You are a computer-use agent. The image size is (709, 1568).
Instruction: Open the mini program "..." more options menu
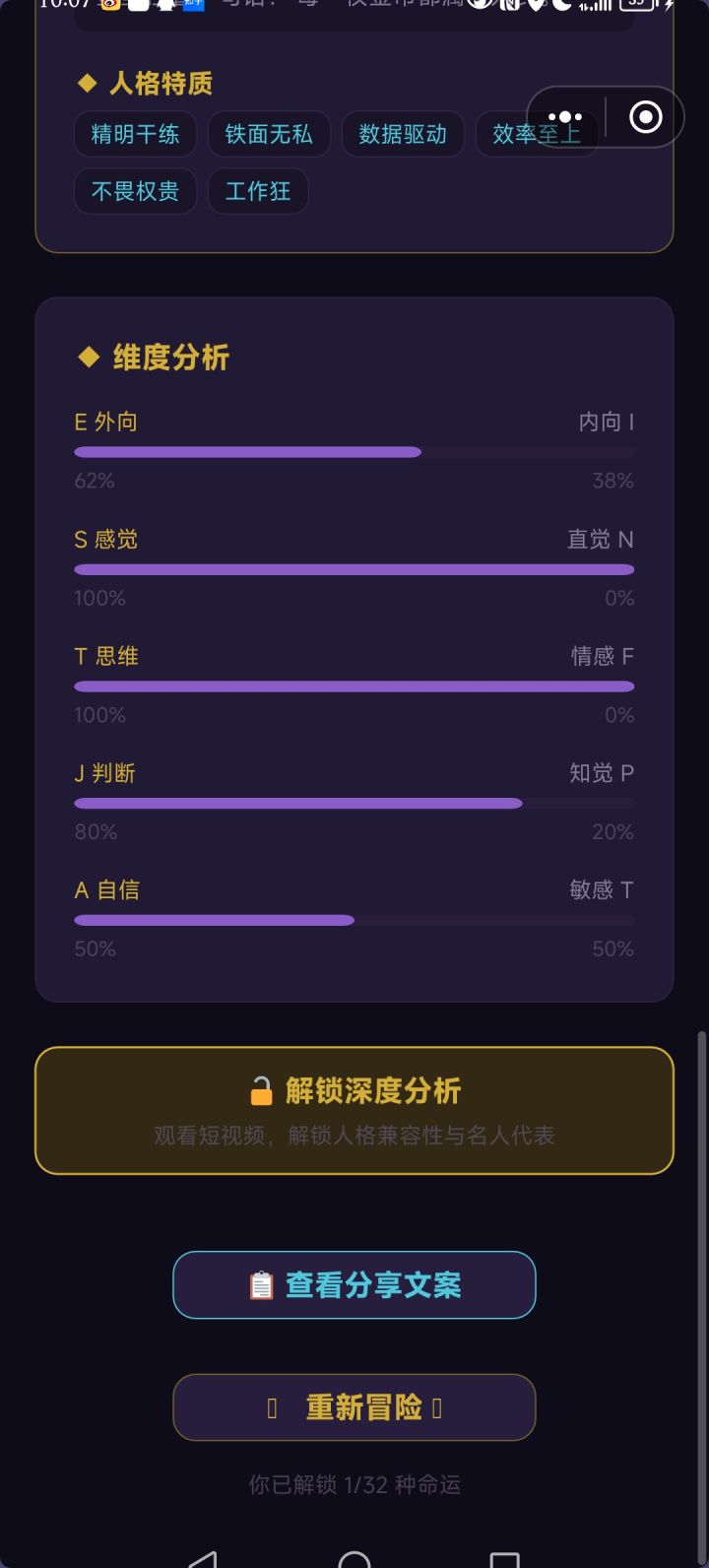point(564,116)
